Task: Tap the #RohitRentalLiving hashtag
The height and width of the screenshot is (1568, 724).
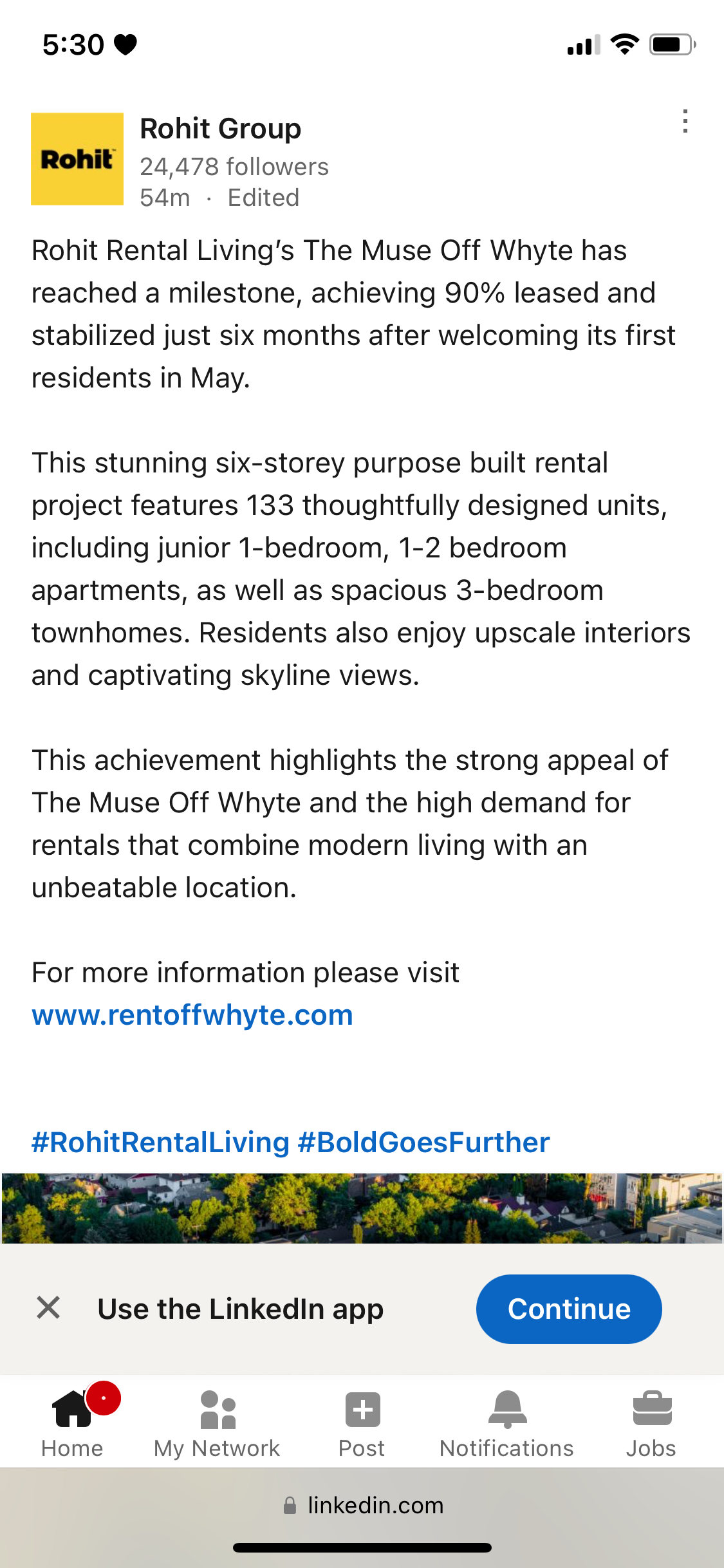Action: 160,1143
